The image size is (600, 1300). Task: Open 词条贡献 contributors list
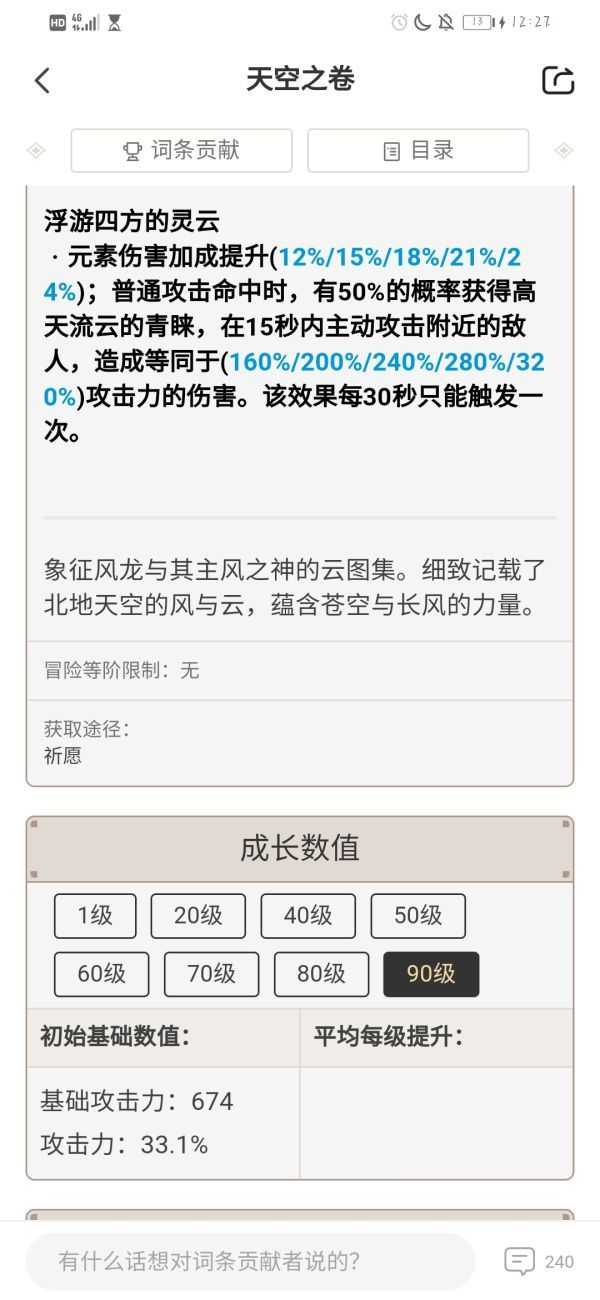tap(181, 151)
